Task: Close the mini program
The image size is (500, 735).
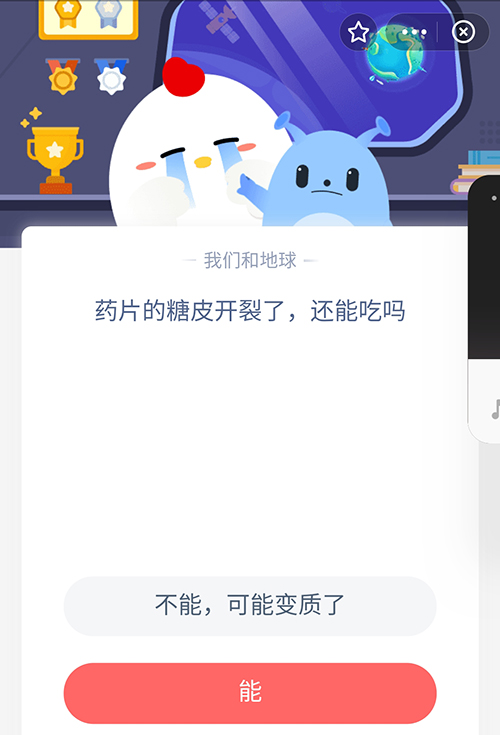Action: pyautogui.click(x=463, y=32)
